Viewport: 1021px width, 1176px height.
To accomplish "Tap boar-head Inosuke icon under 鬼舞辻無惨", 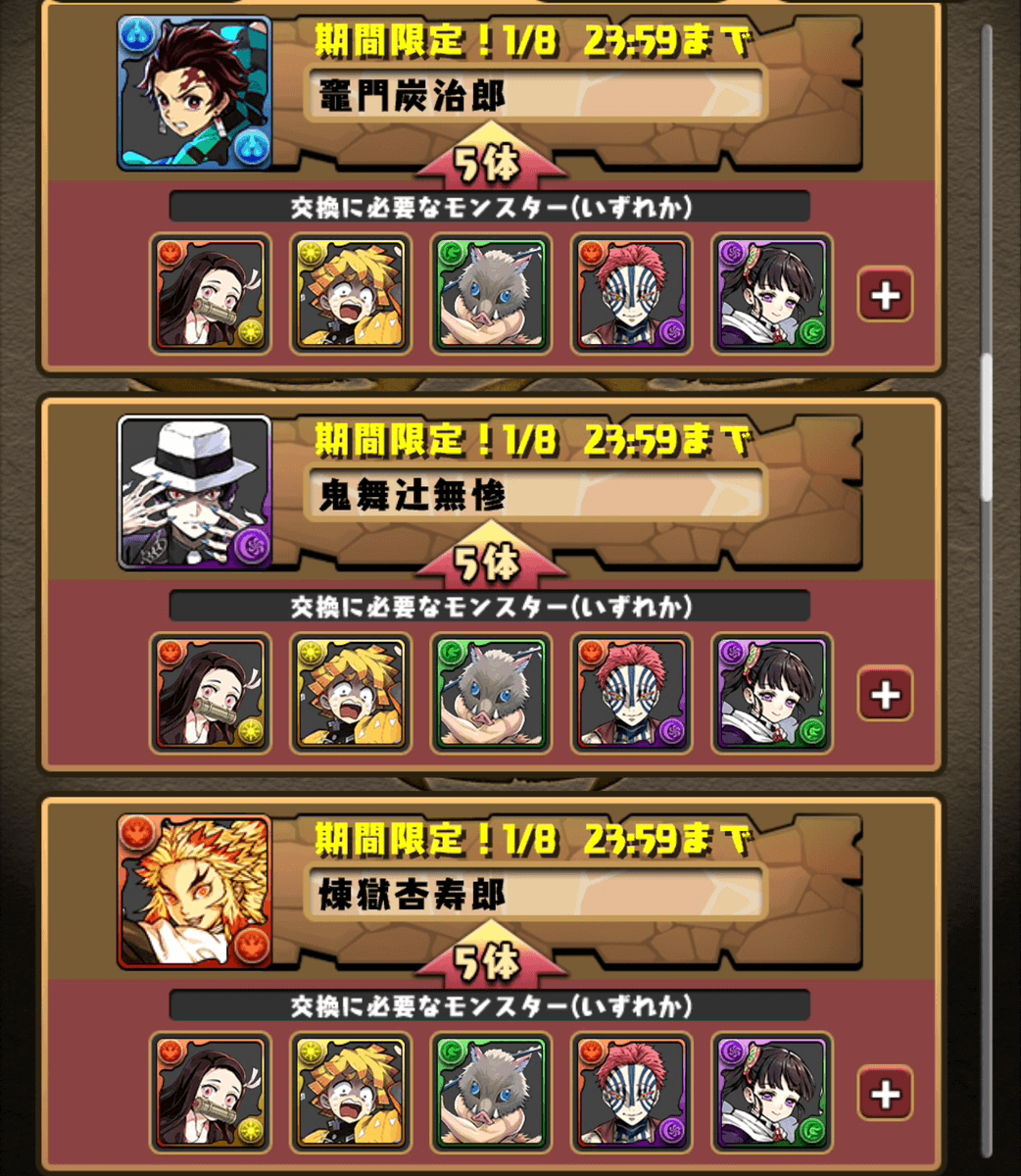I will coord(492,694).
